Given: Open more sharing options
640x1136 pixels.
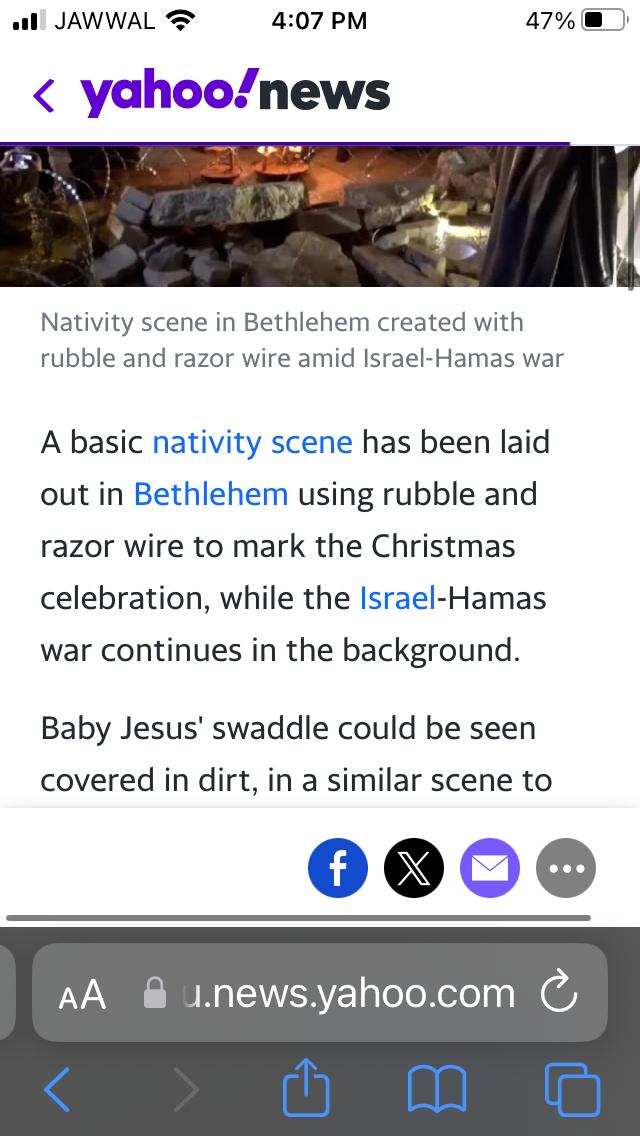Looking at the screenshot, I should coord(566,867).
